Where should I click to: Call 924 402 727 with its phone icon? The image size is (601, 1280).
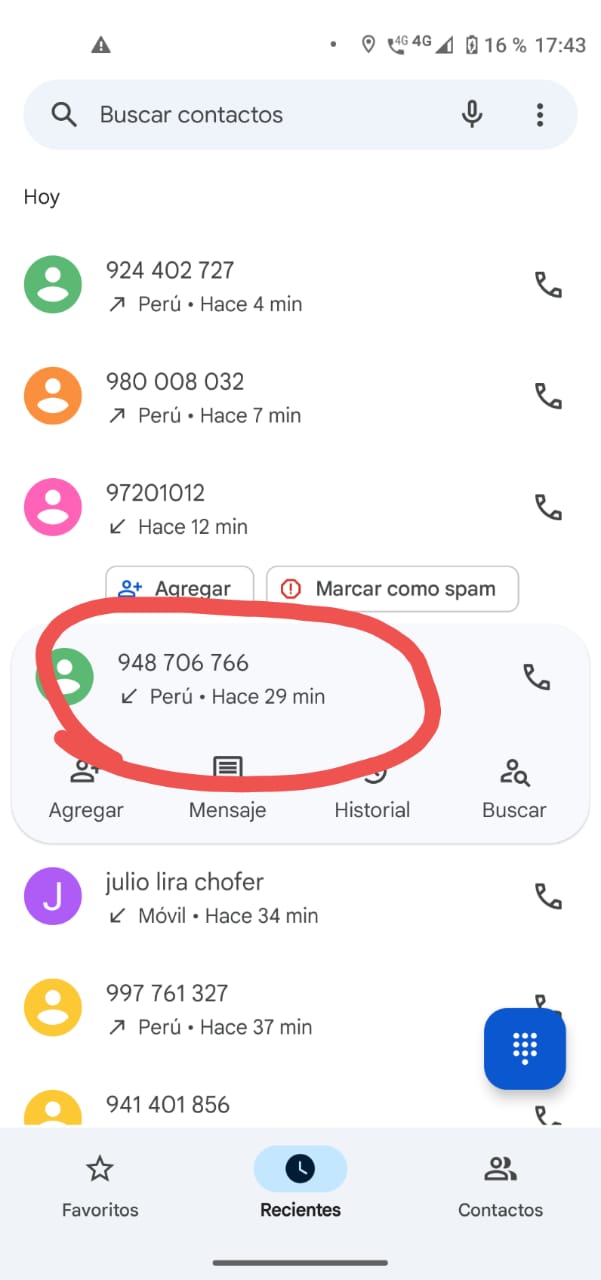point(548,286)
